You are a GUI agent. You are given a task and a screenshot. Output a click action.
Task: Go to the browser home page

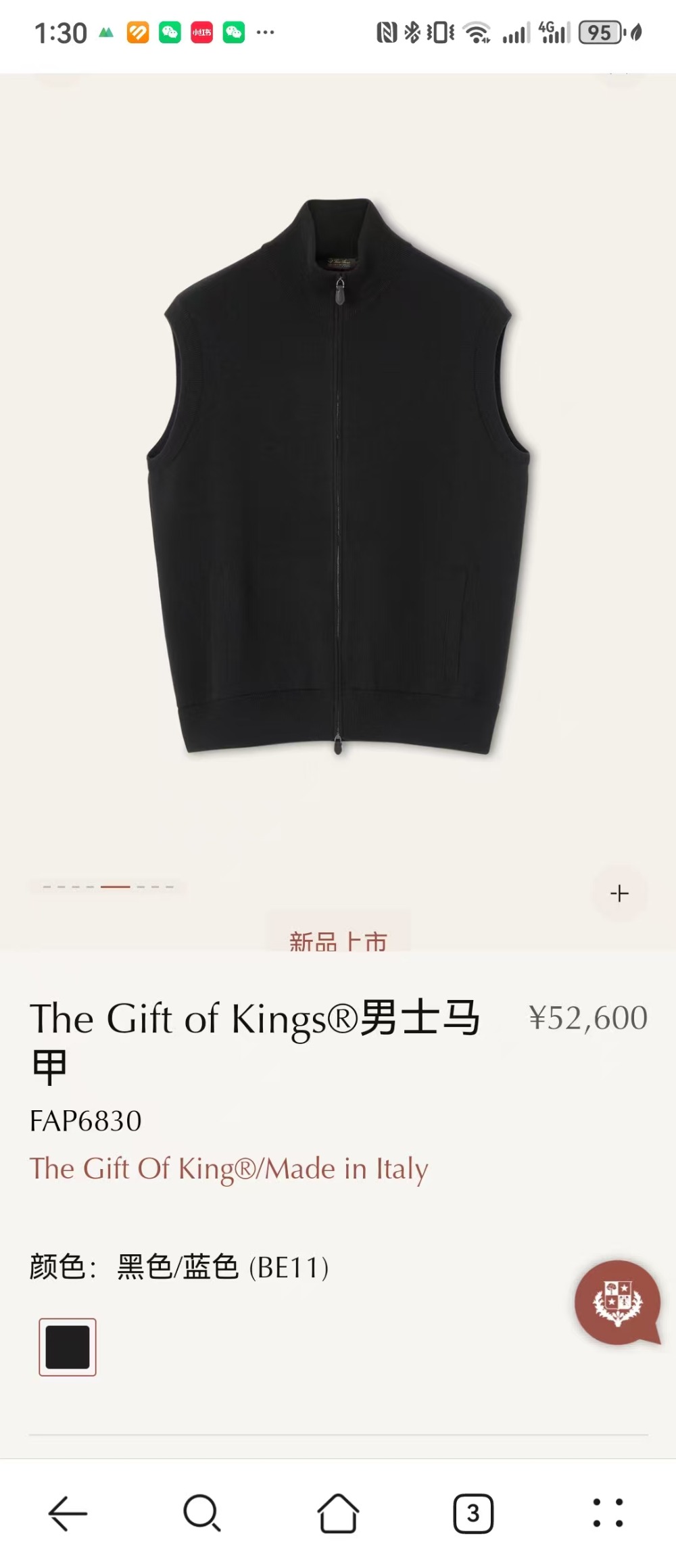click(338, 1513)
